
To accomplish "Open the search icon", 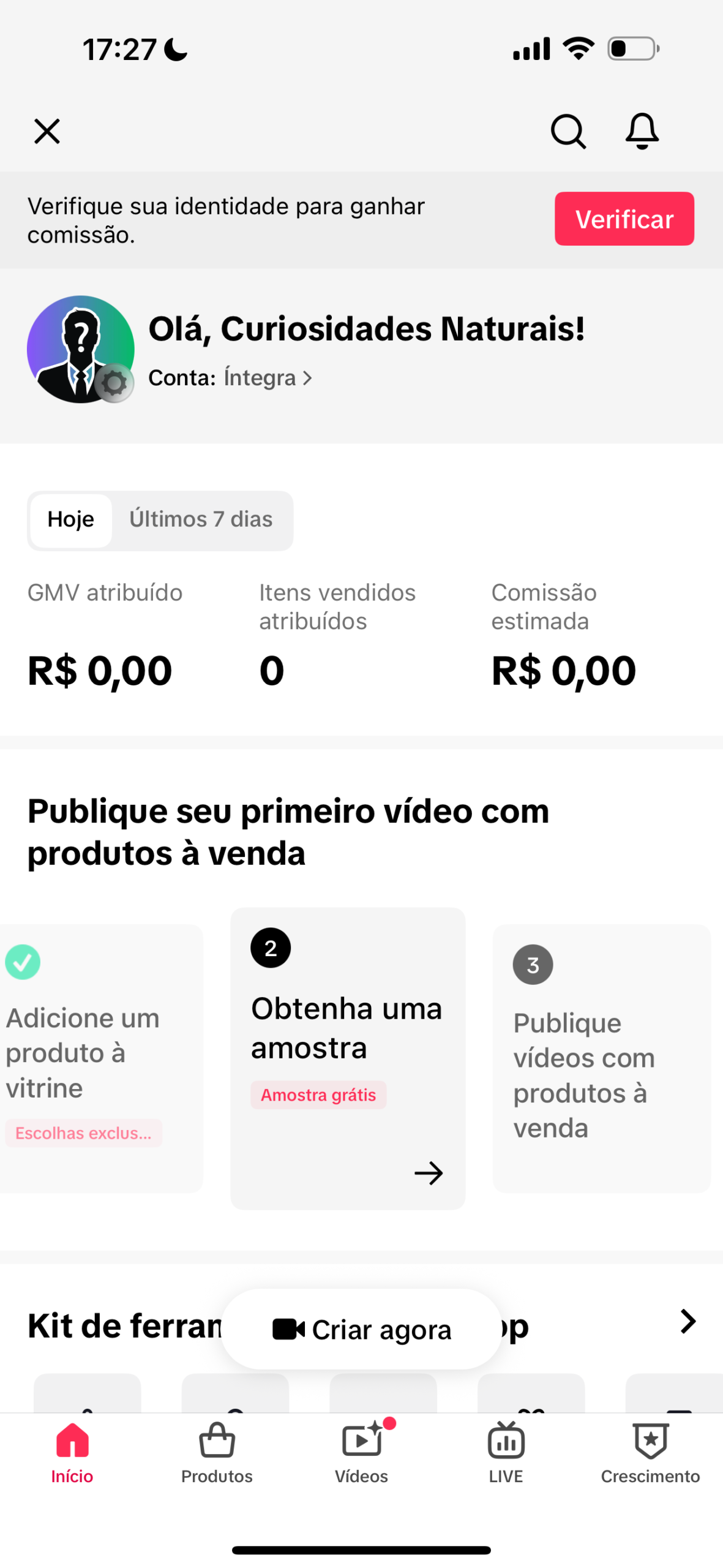I will (x=568, y=131).
